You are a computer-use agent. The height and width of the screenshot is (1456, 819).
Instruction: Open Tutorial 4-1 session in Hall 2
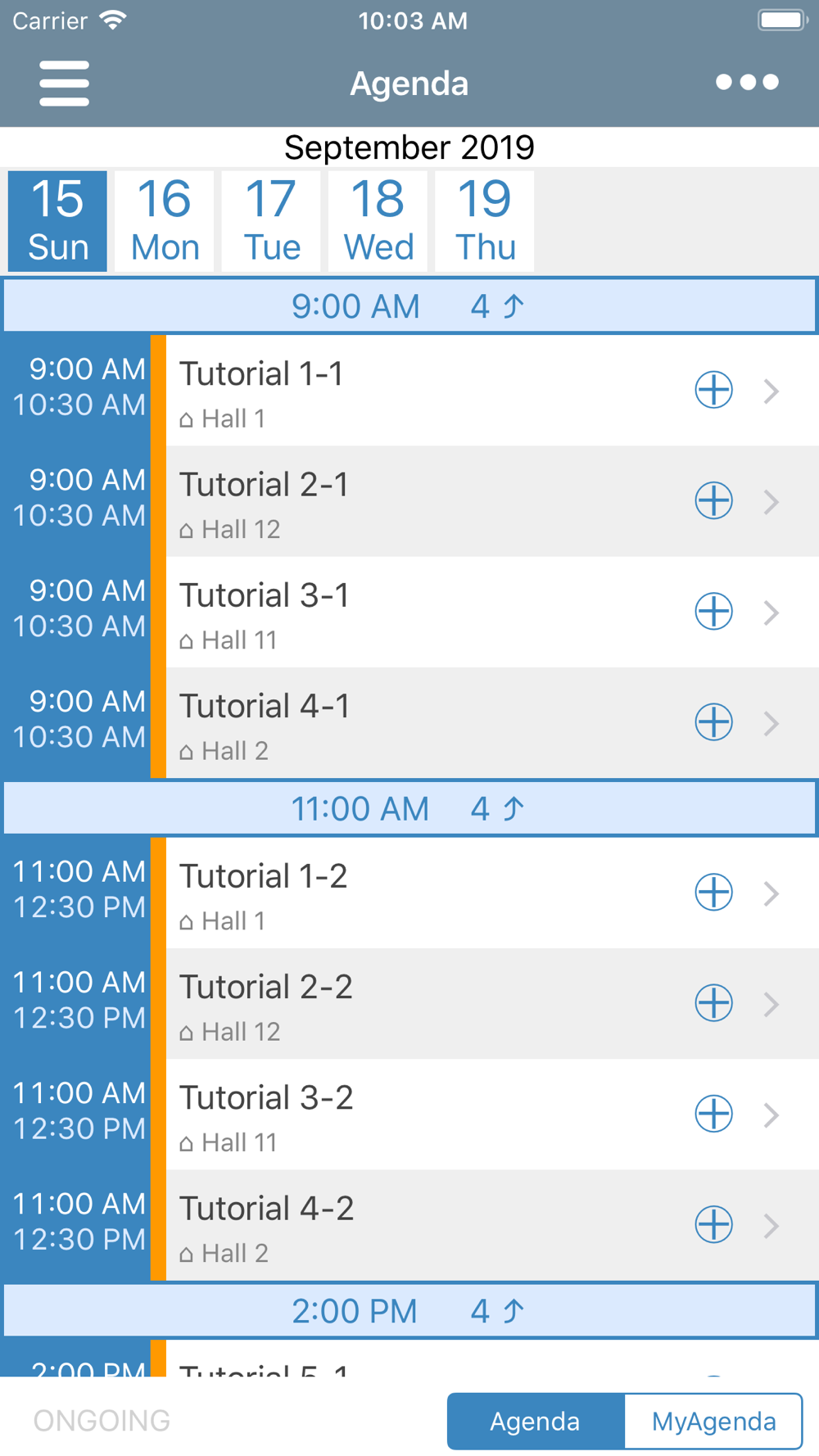491,722
